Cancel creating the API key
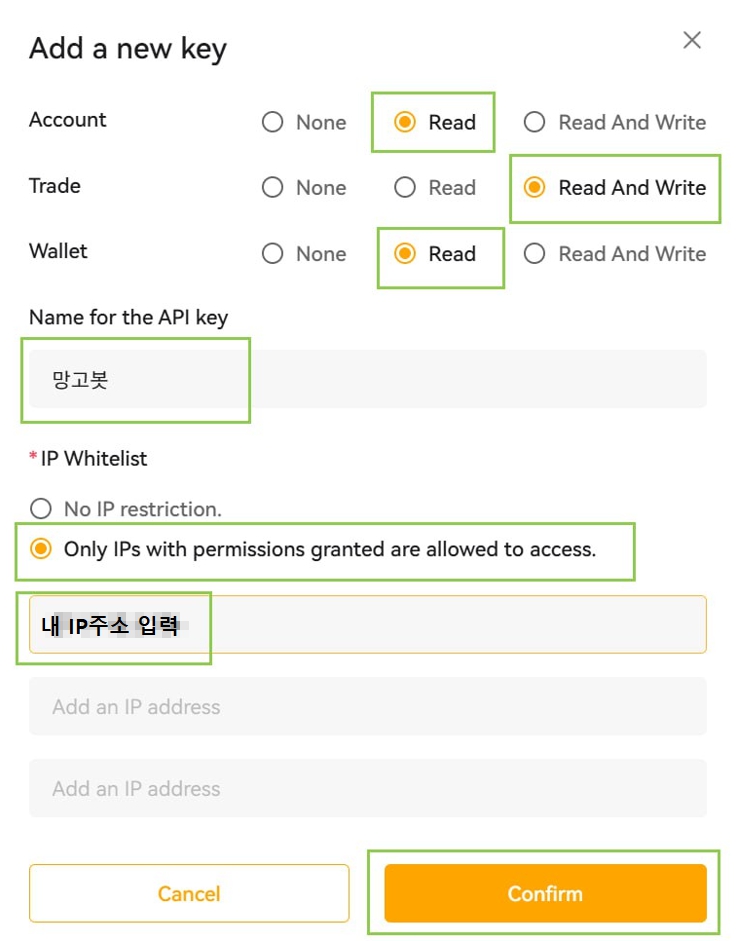Screen dimensions: 737x941 (189, 893)
